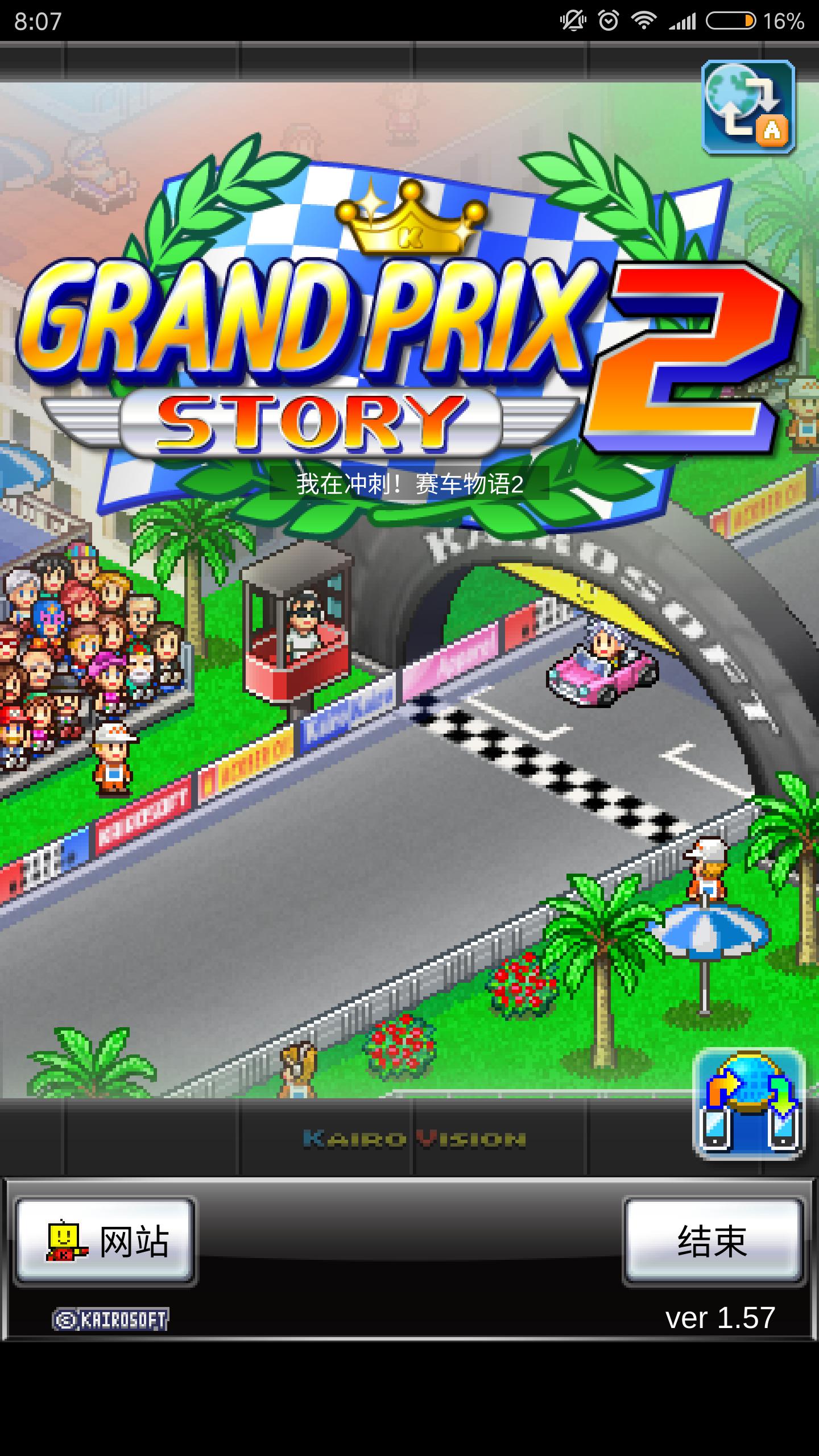The width and height of the screenshot is (819, 1456).
Task: Open the language switch globe icon
Action: 748,108
